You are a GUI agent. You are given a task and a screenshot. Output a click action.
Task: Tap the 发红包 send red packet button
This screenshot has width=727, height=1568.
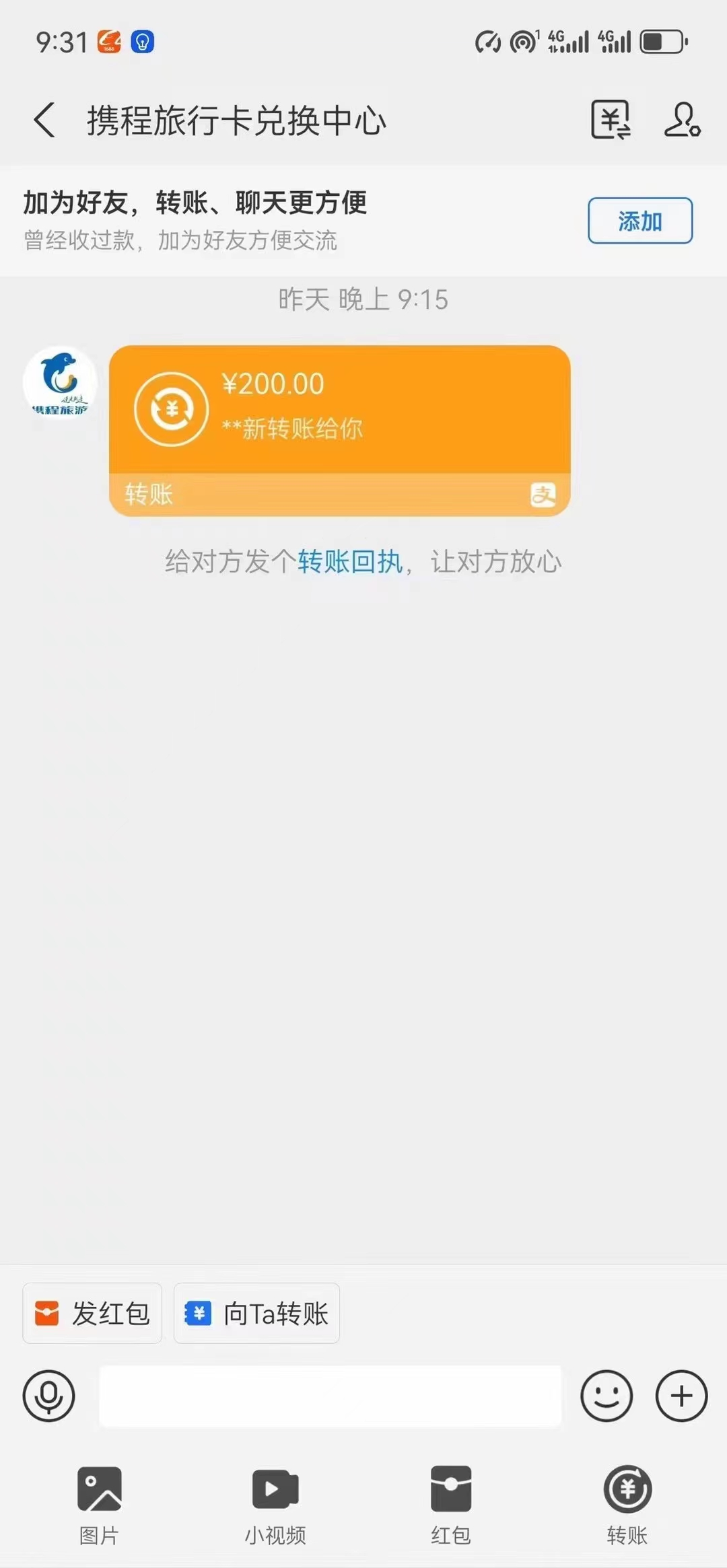click(92, 1312)
